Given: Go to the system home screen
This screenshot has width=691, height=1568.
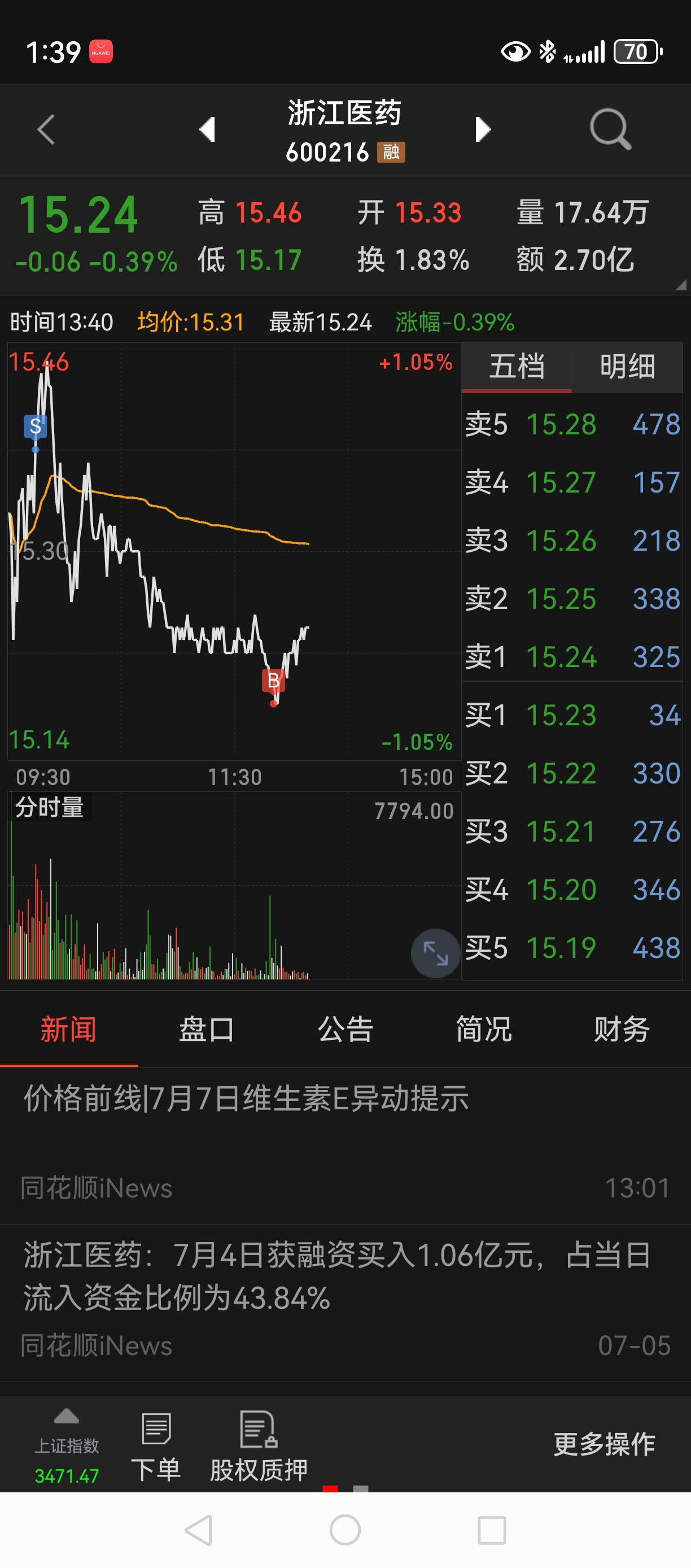Looking at the screenshot, I should point(345,1530).
